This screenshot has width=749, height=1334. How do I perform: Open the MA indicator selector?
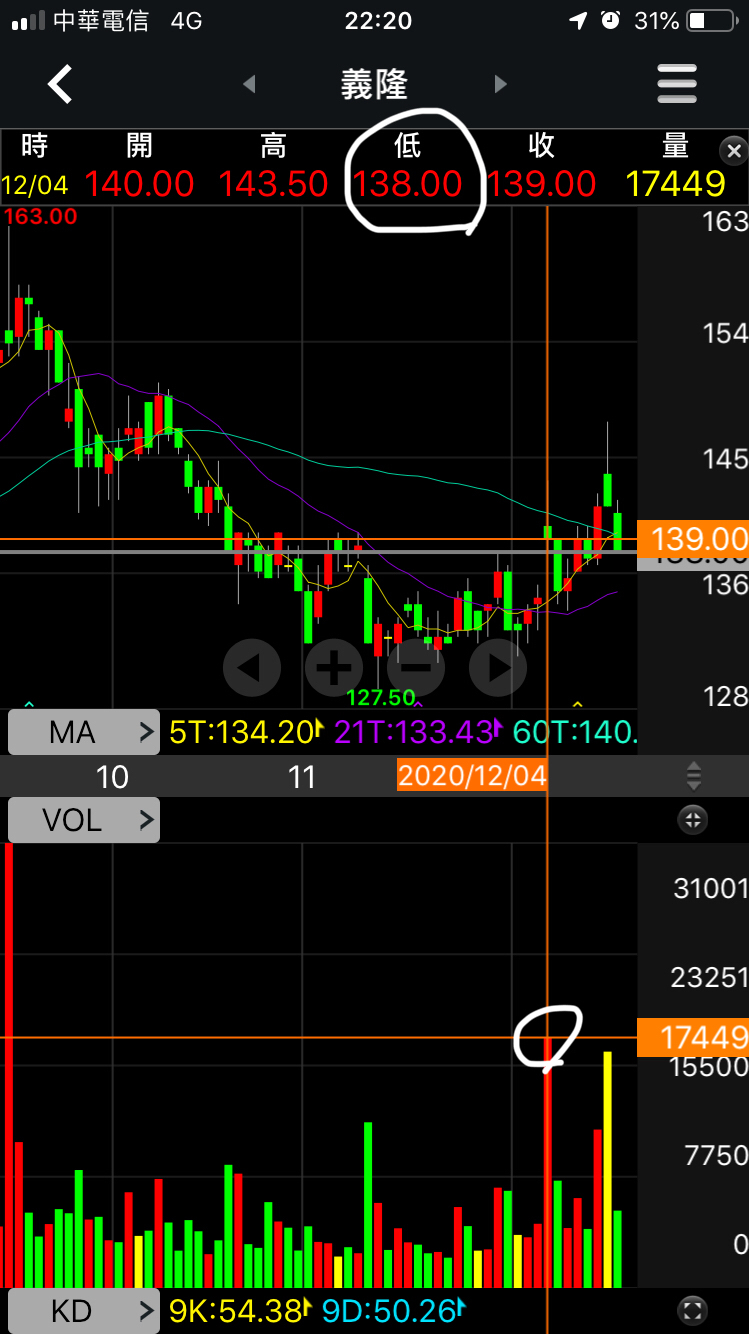83,733
